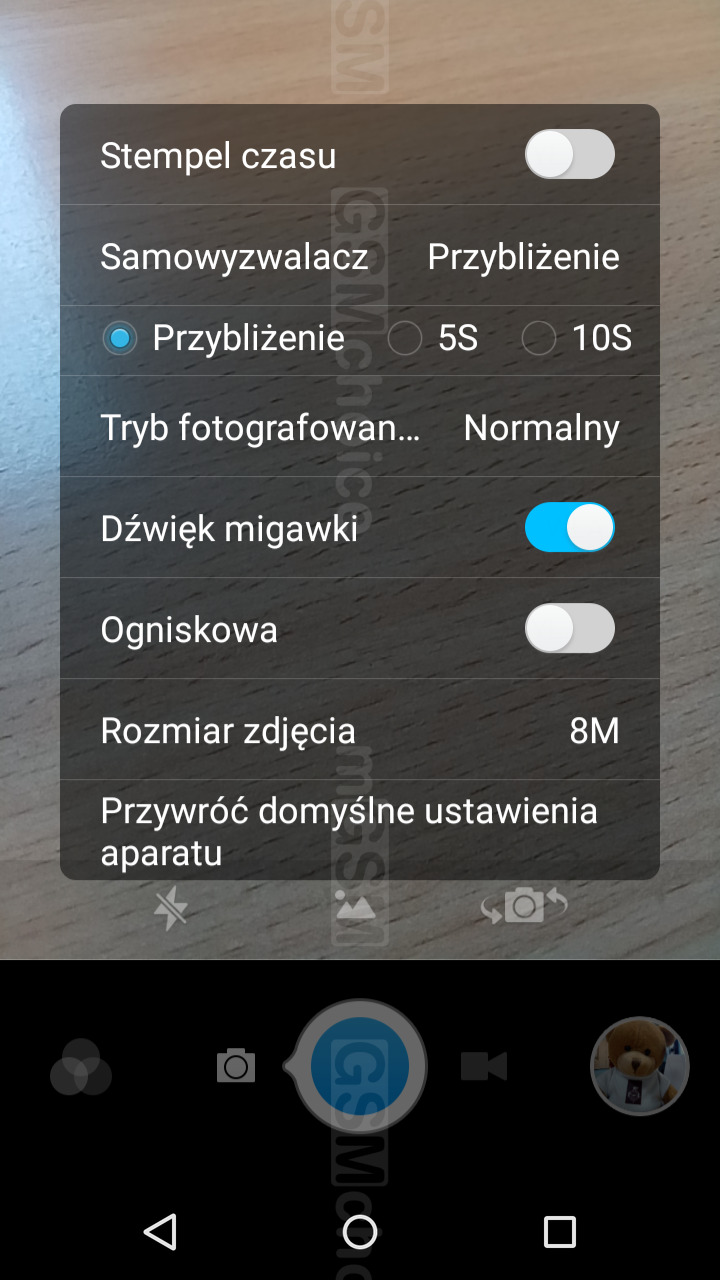720x1280 pixels.
Task: Switch between front and rear camera
Action: (525, 906)
